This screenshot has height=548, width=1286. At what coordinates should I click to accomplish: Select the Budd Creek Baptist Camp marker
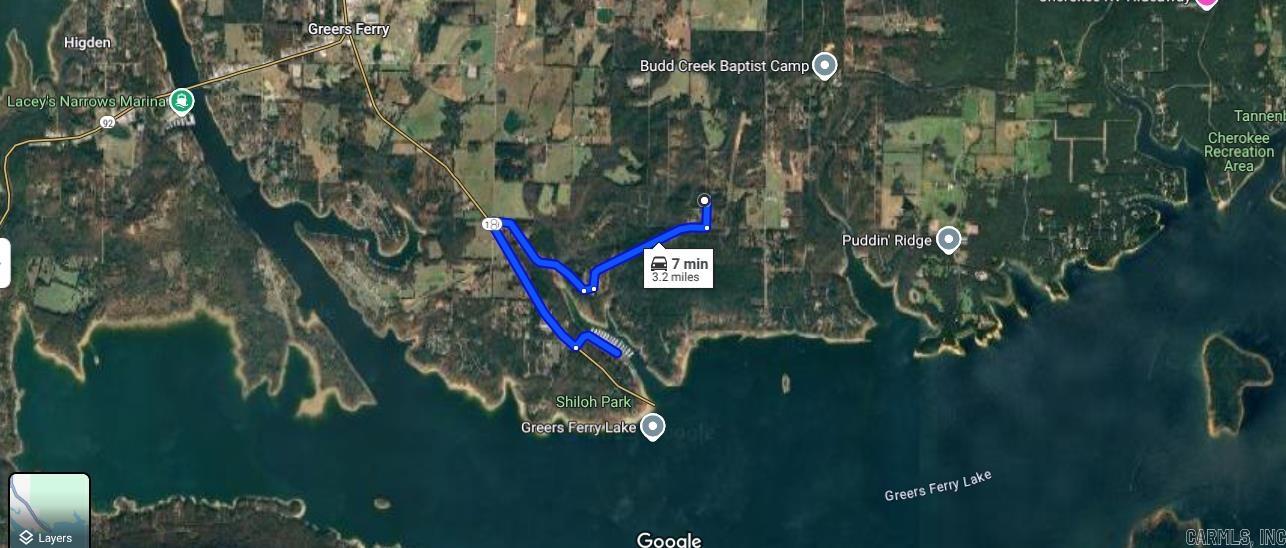pyautogui.click(x=824, y=66)
